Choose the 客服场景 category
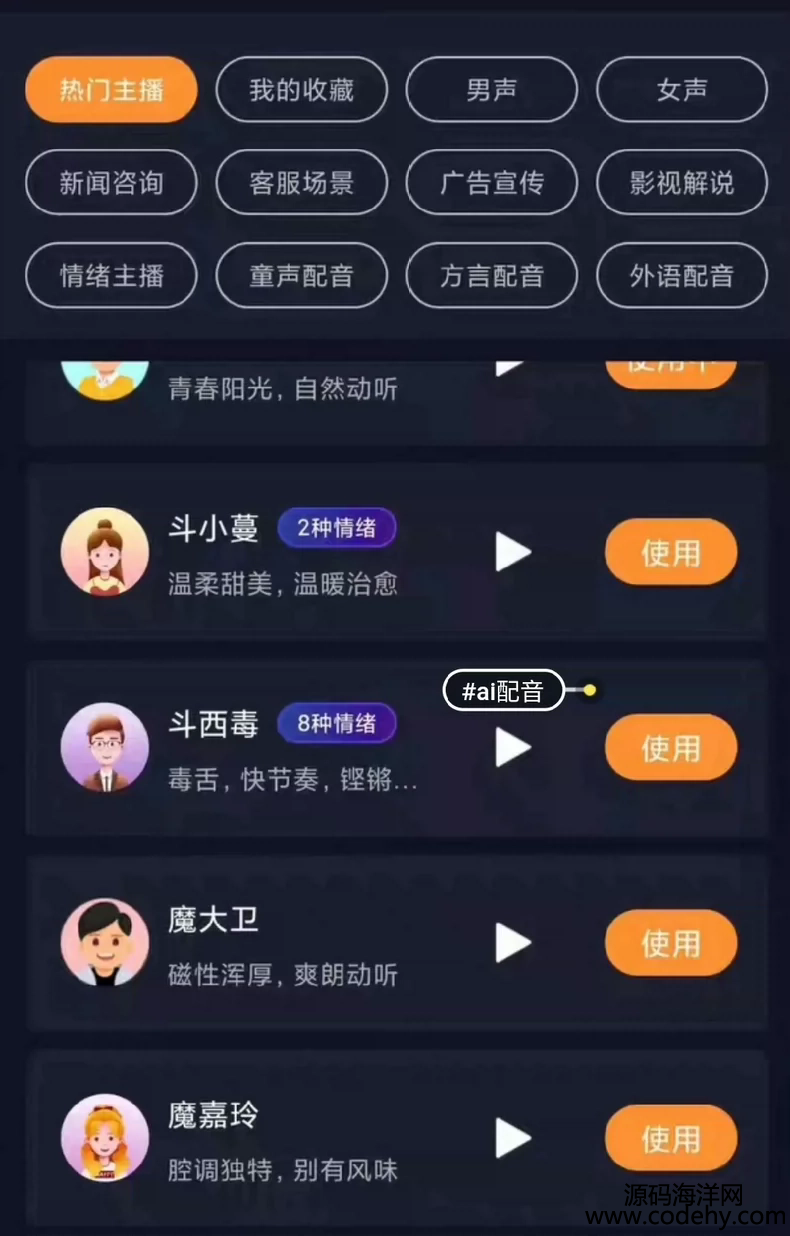The width and height of the screenshot is (790, 1236). pos(301,182)
